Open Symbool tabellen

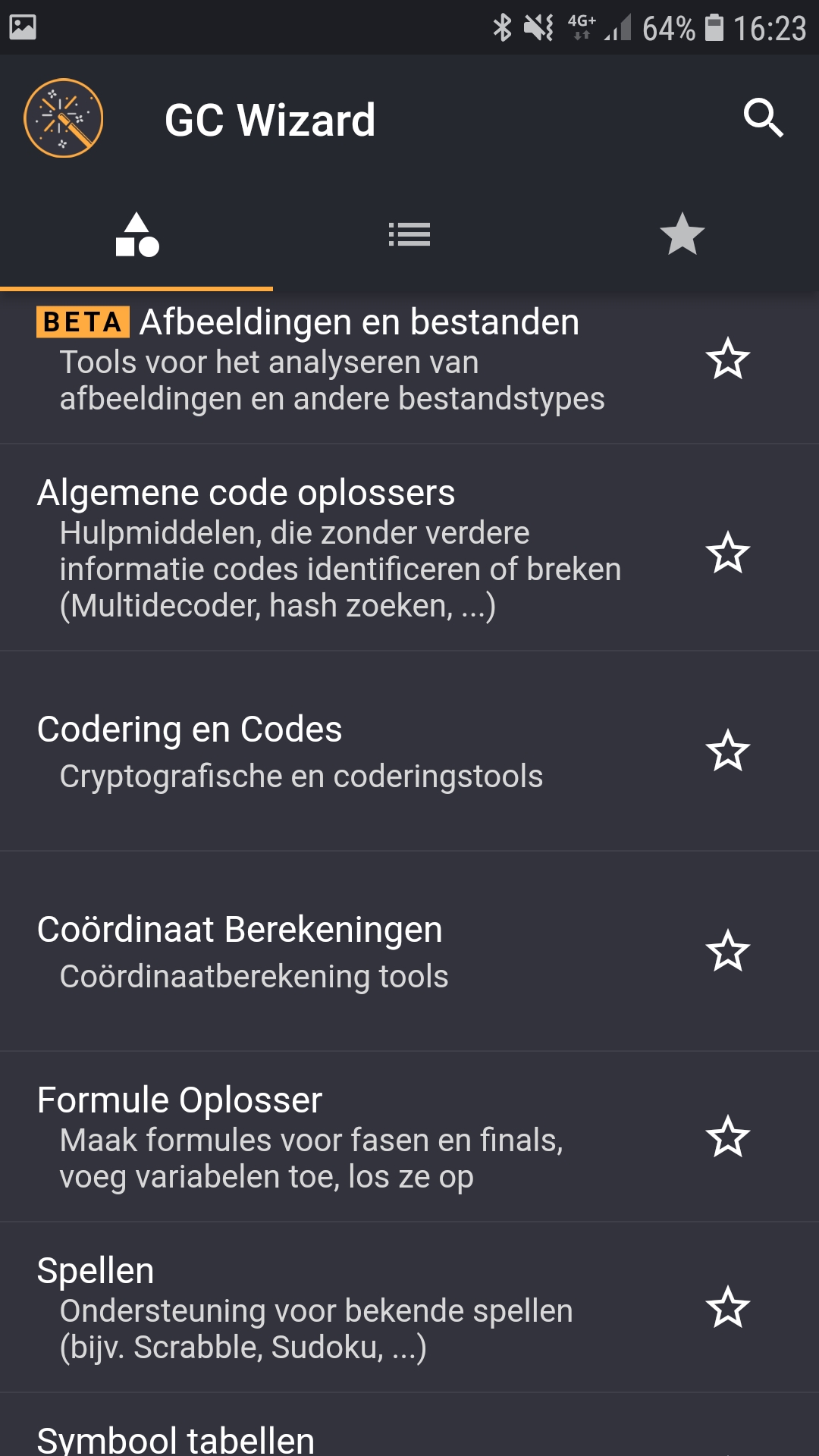coord(176,1438)
